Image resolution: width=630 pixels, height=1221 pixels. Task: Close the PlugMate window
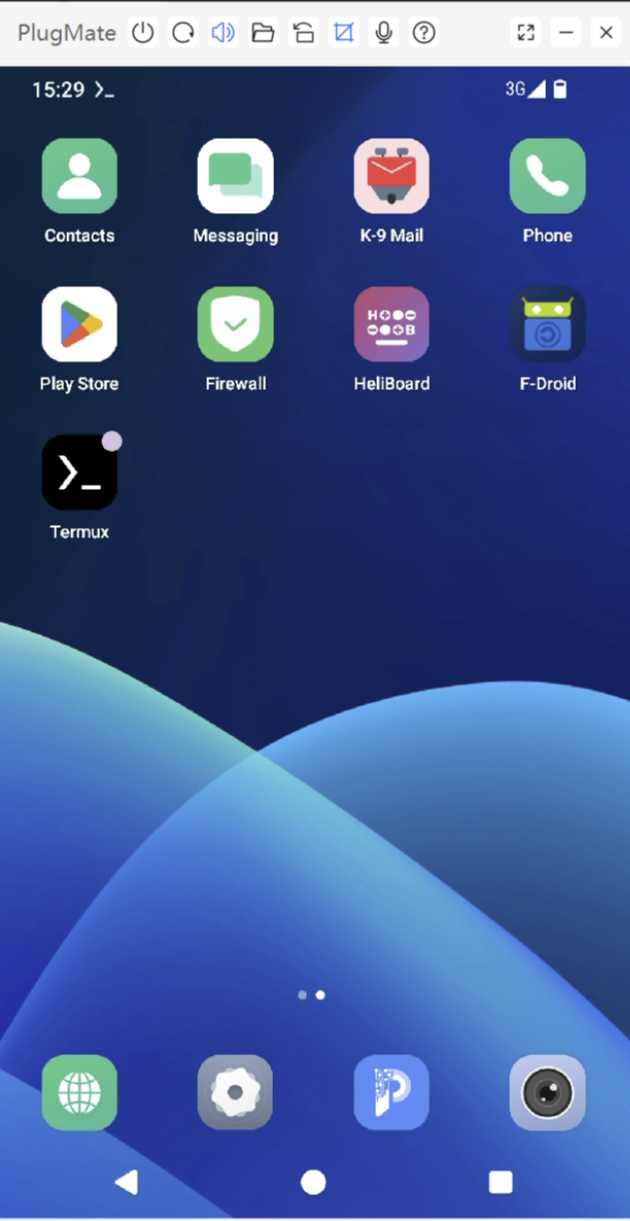pos(606,33)
